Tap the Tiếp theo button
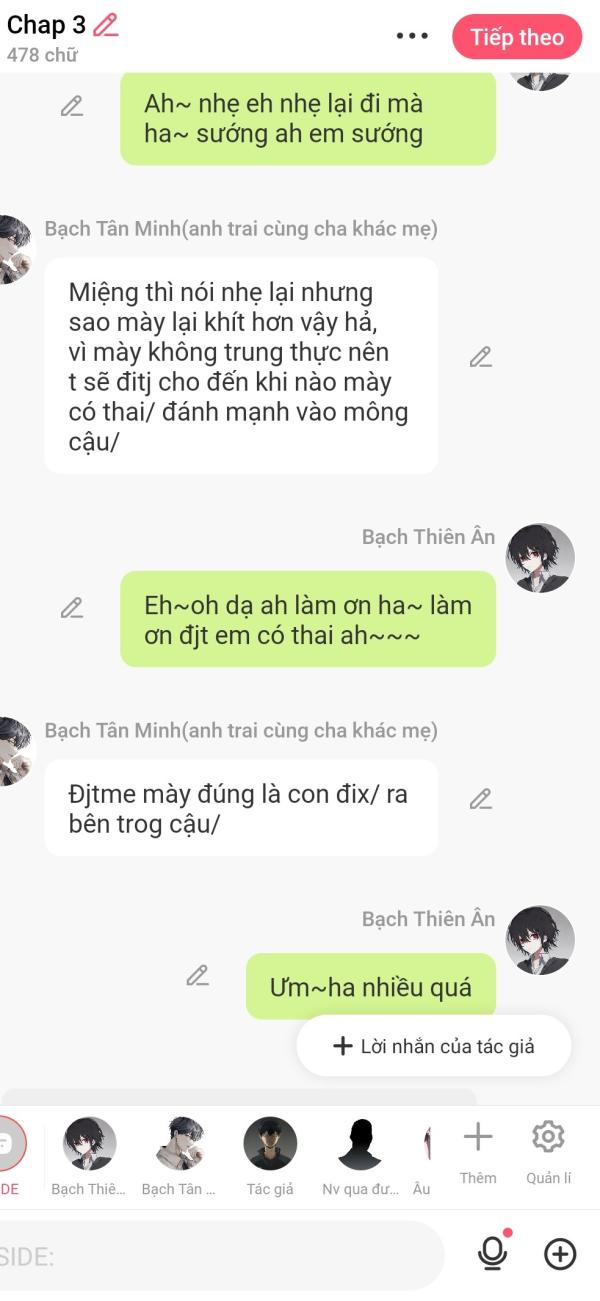The width and height of the screenshot is (600, 1301). (x=517, y=38)
